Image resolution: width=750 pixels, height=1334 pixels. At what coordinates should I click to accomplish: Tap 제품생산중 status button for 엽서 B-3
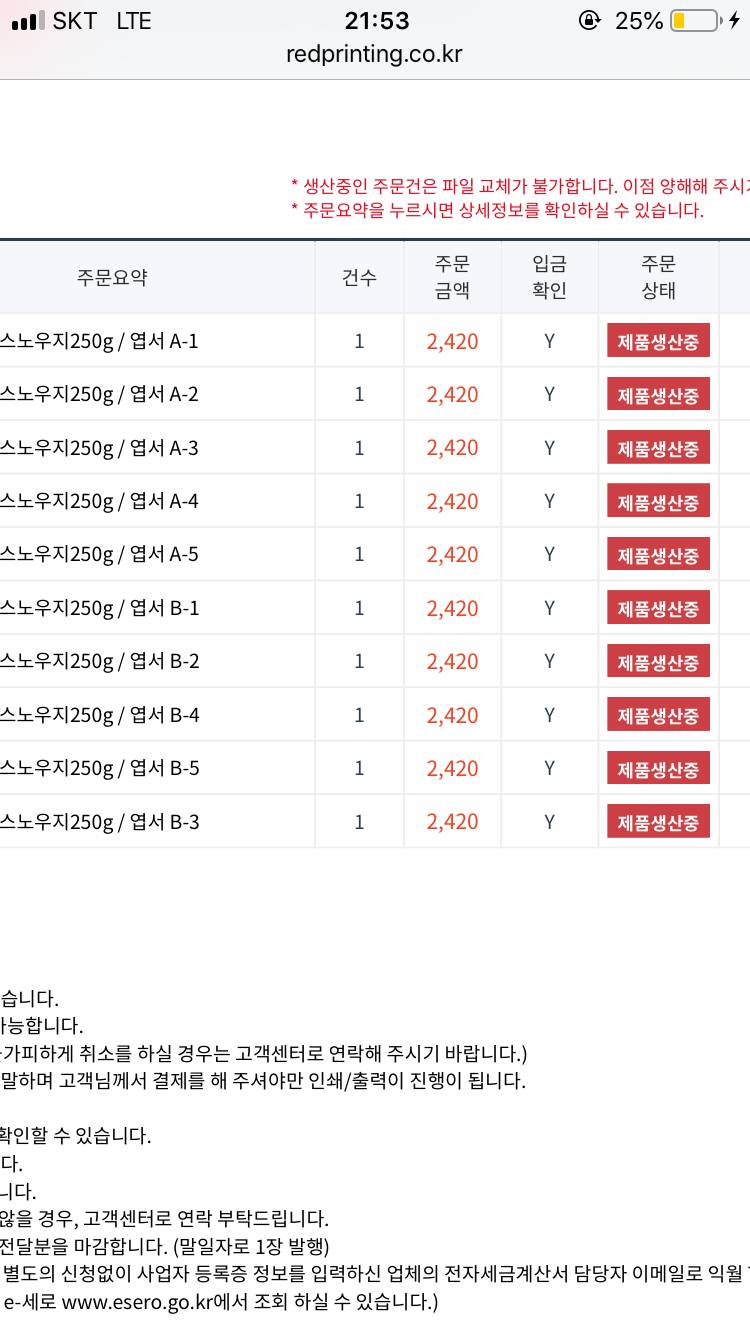click(658, 822)
